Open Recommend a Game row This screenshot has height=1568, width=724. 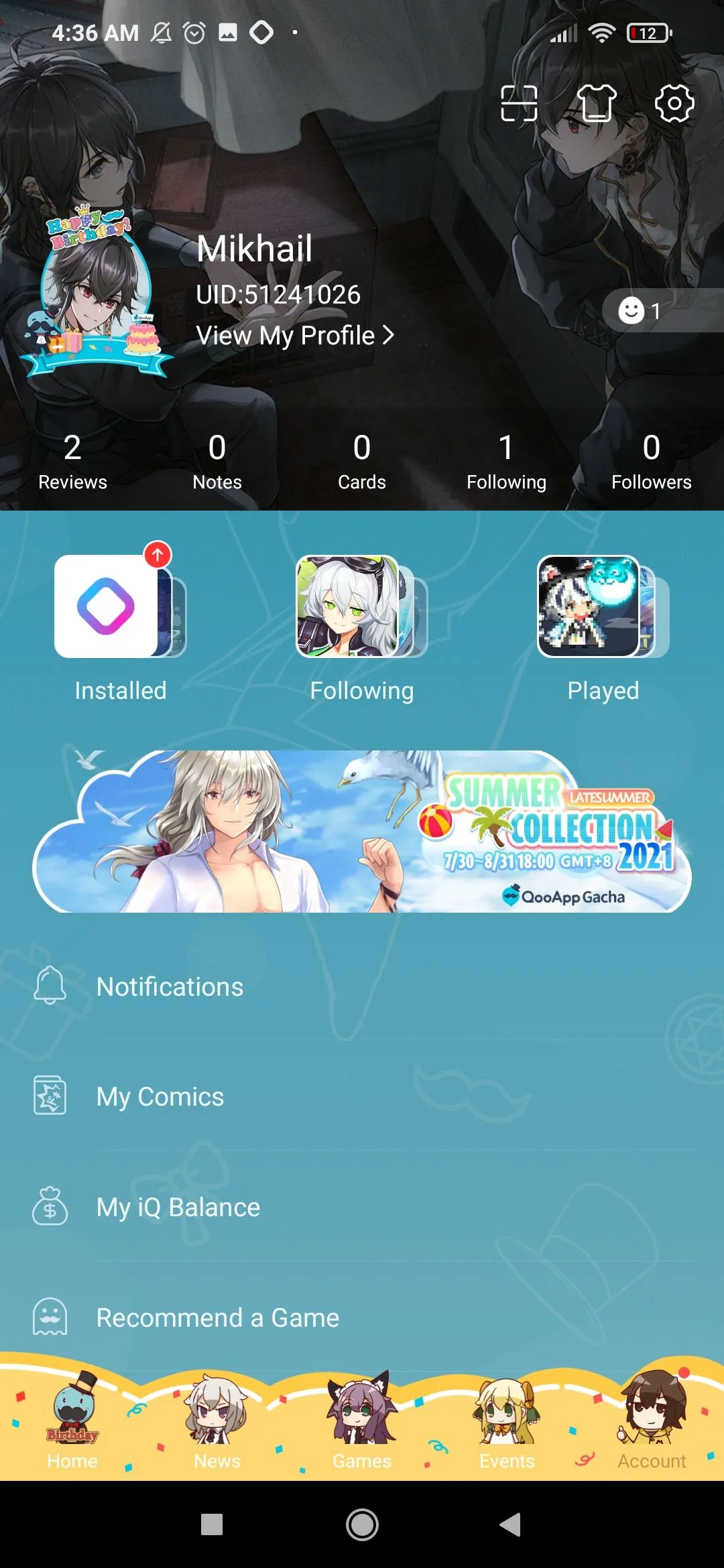[362, 1317]
